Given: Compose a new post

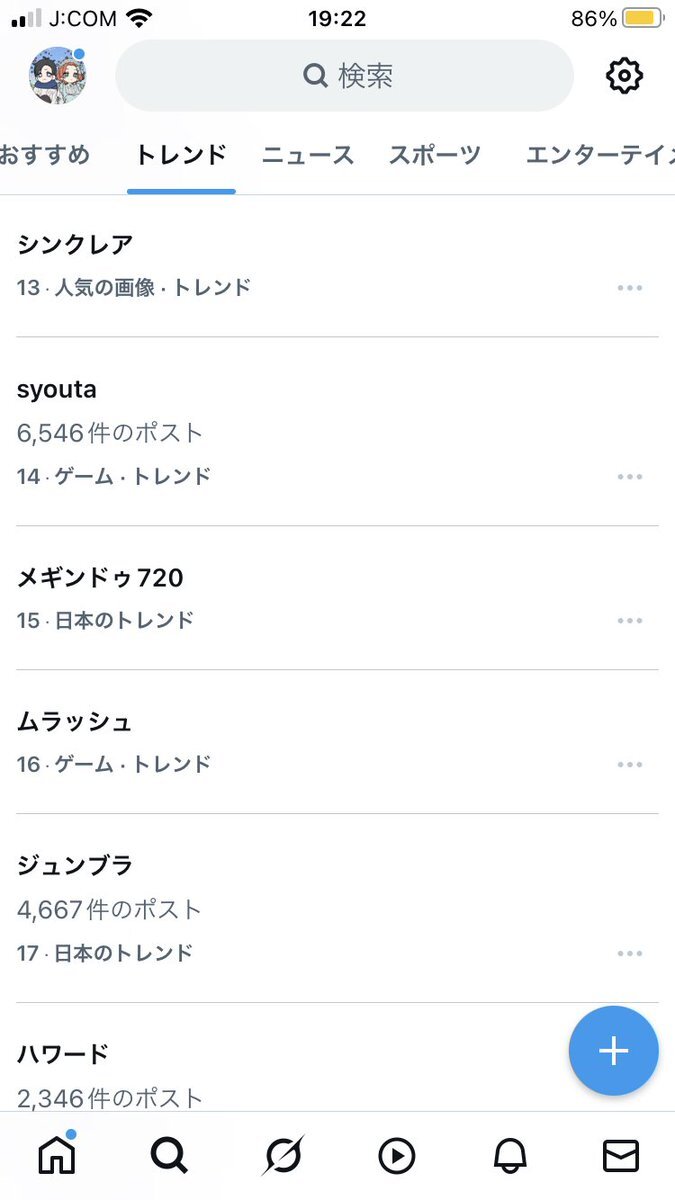Looking at the screenshot, I should pyautogui.click(x=613, y=1051).
